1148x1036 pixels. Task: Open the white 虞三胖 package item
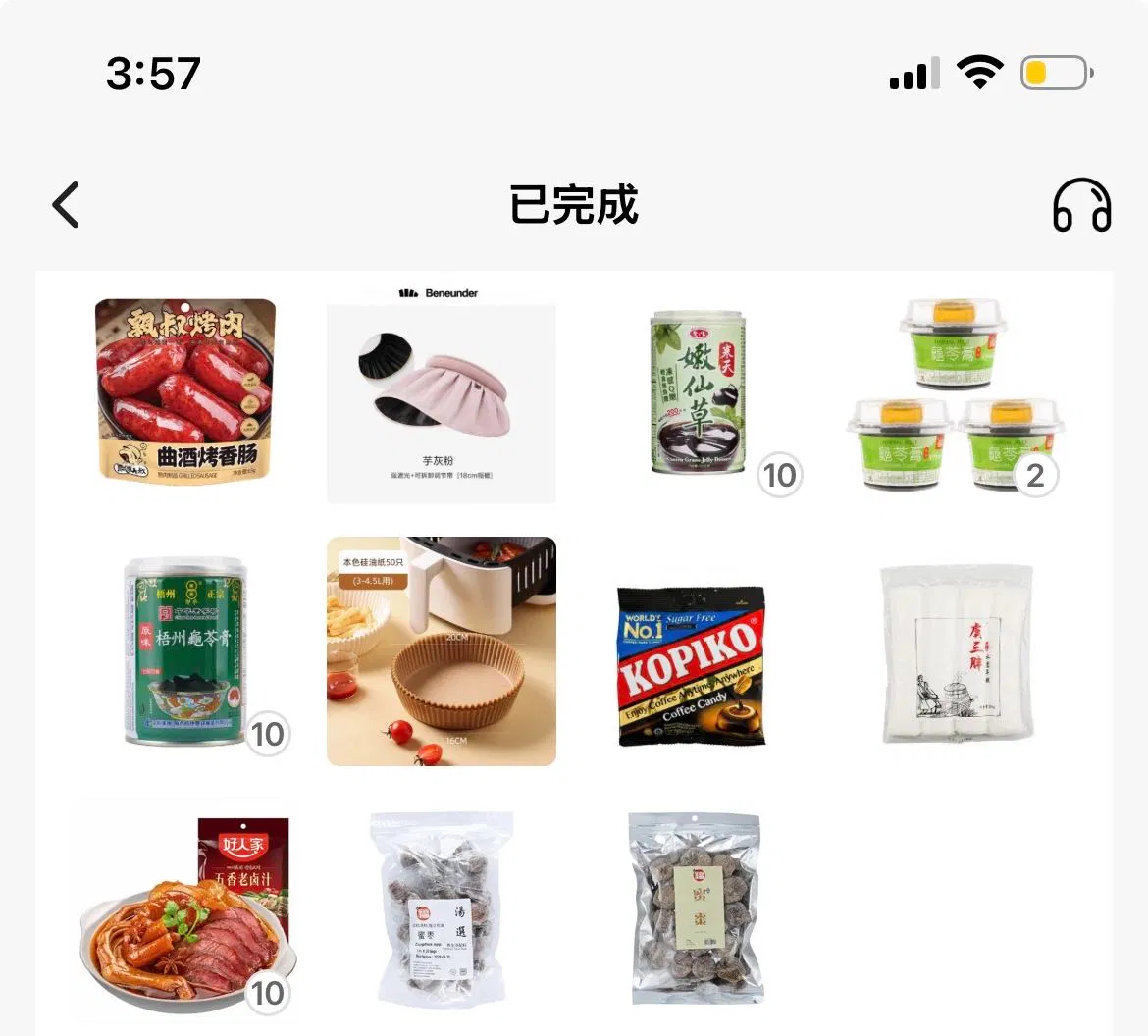957,652
